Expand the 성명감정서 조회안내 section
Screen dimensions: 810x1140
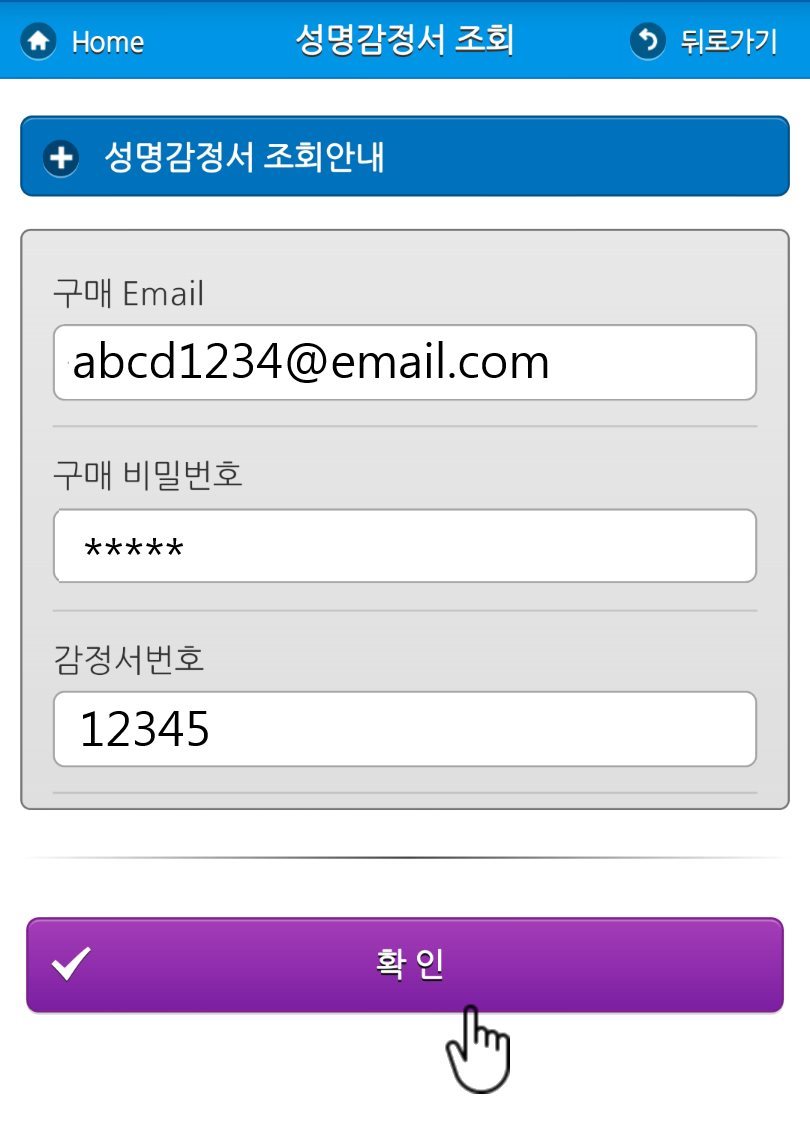404,157
